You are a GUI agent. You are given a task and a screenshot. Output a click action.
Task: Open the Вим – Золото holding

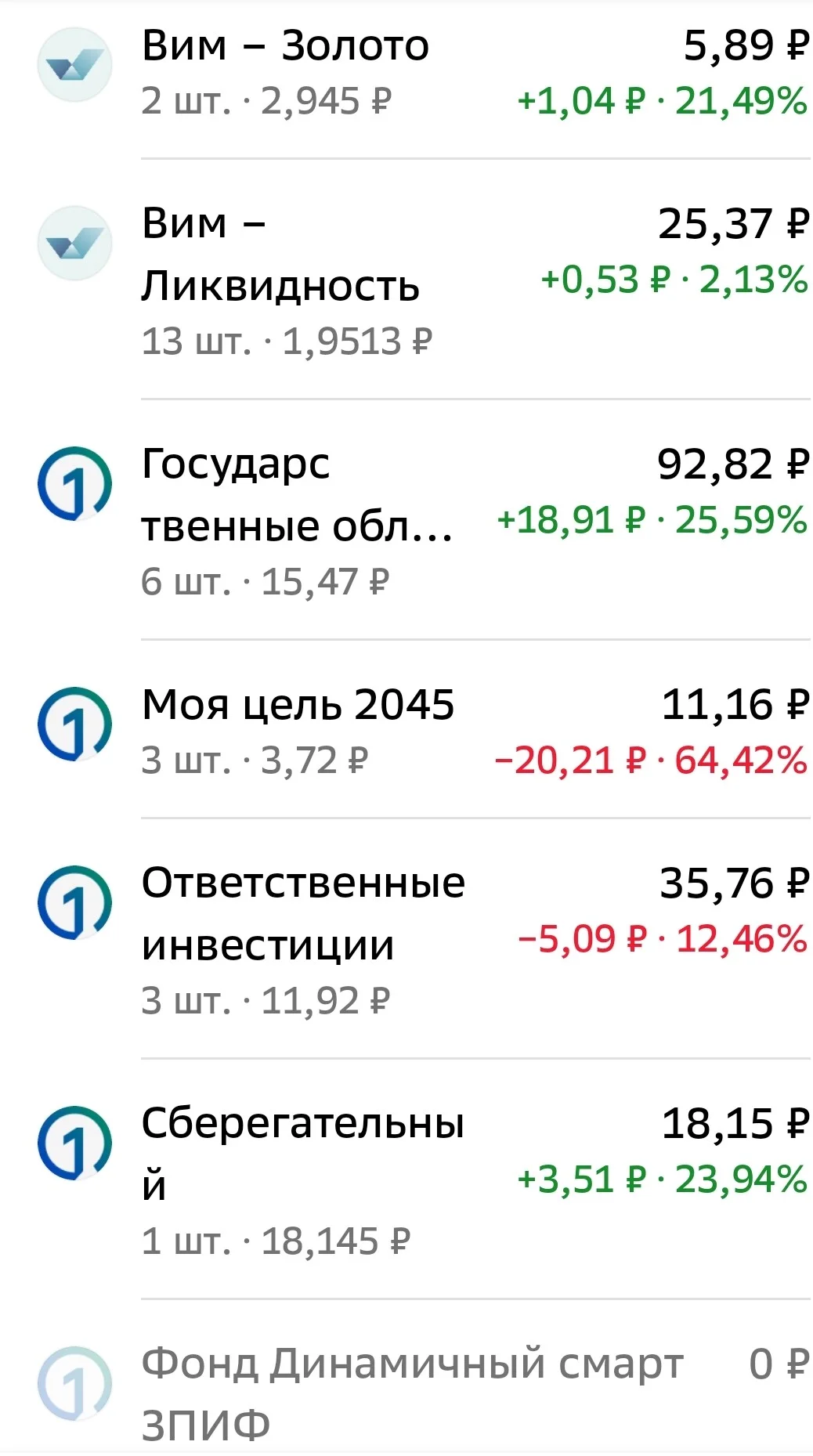(406, 75)
